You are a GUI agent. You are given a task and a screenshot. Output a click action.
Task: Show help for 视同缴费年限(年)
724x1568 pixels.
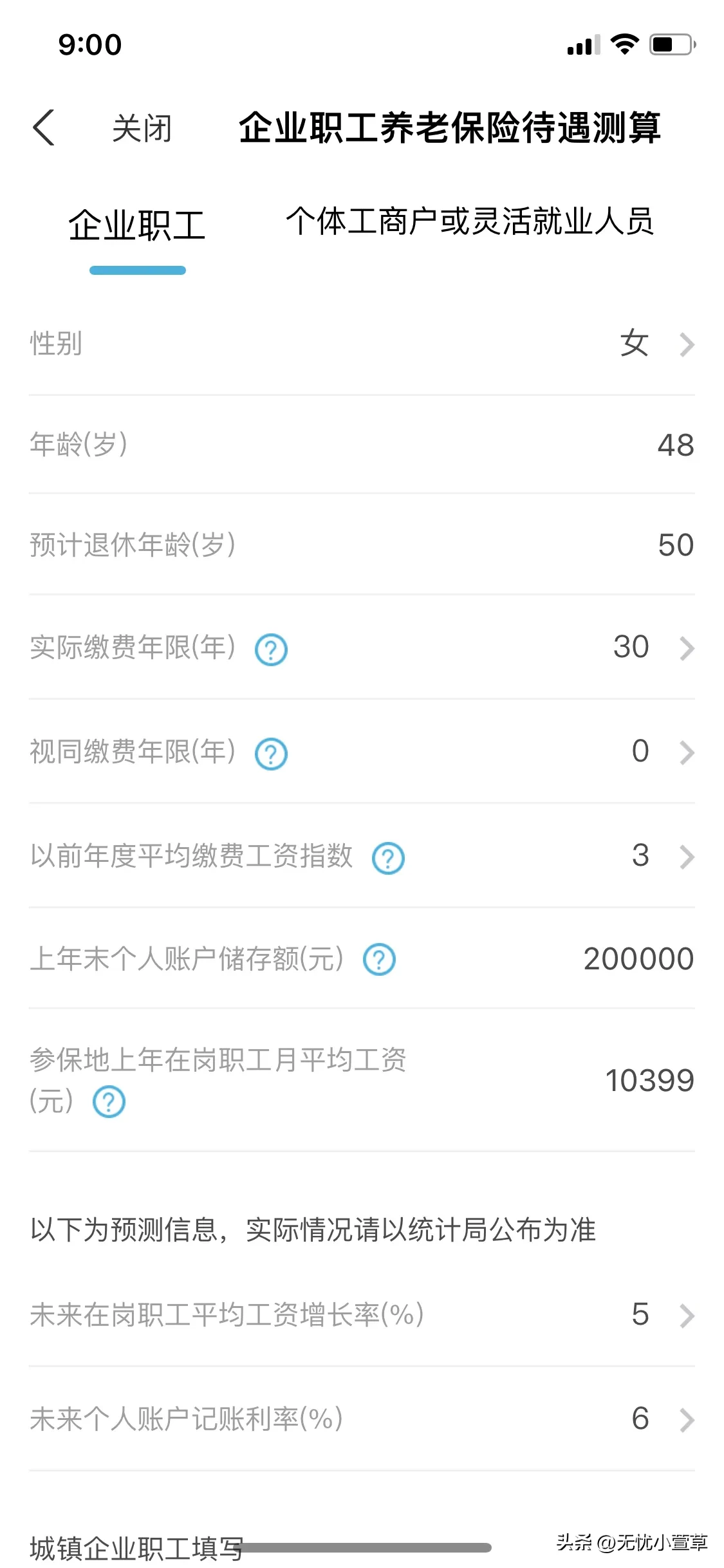click(271, 754)
